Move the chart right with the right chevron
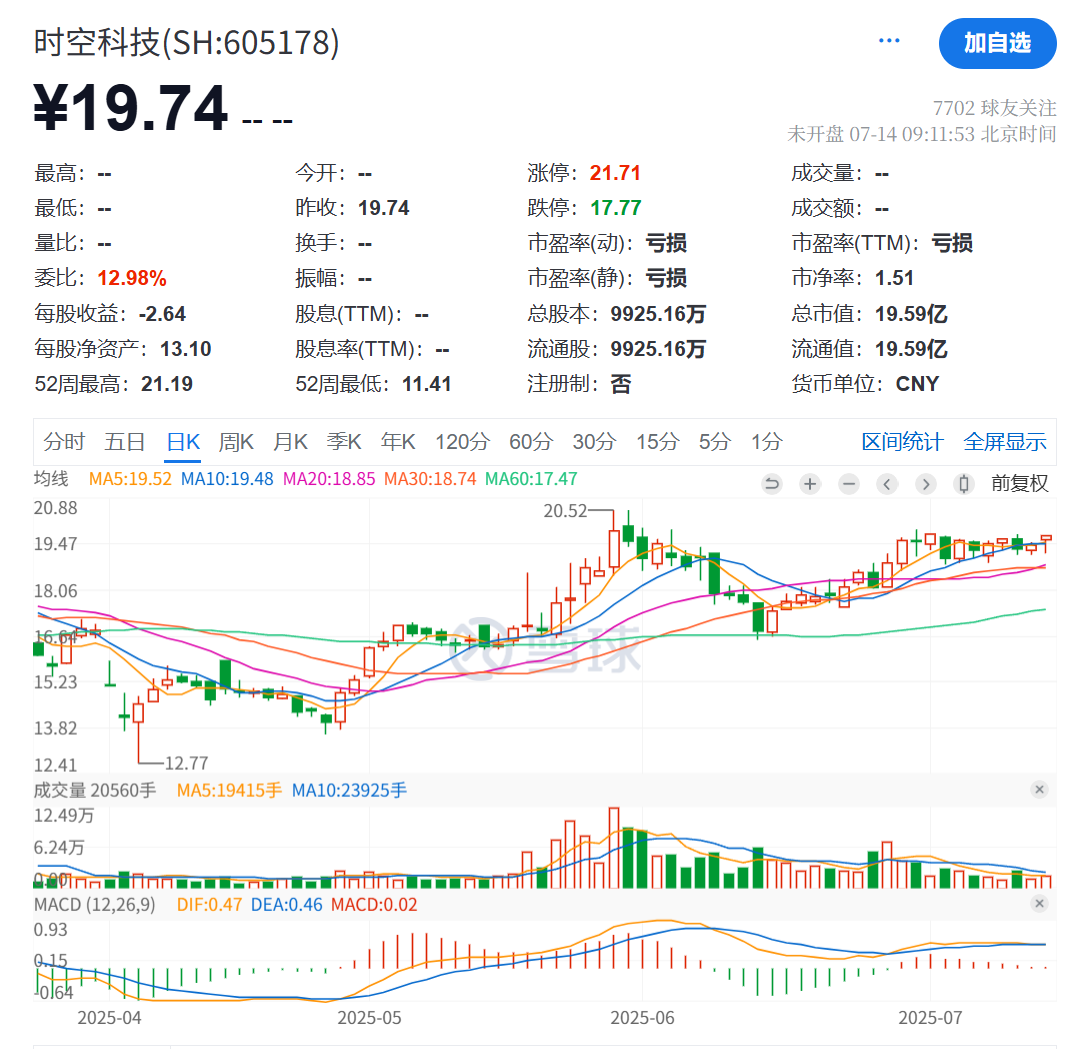The image size is (1079, 1049). pyautogui.click(x=926, y=484)
